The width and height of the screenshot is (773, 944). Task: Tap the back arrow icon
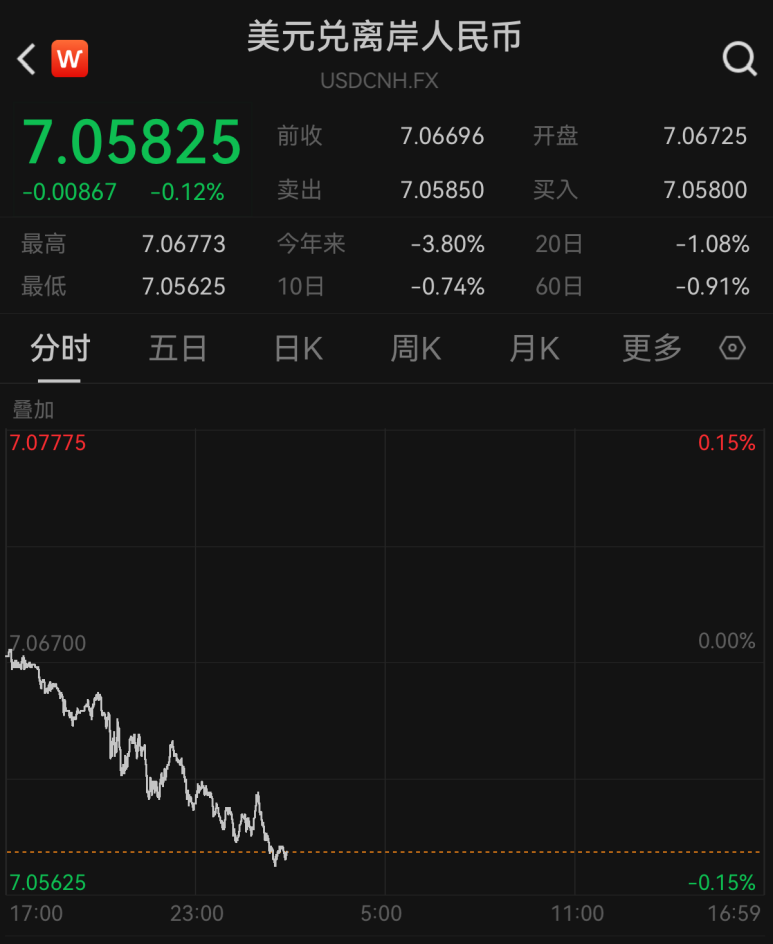coord(24,59)
